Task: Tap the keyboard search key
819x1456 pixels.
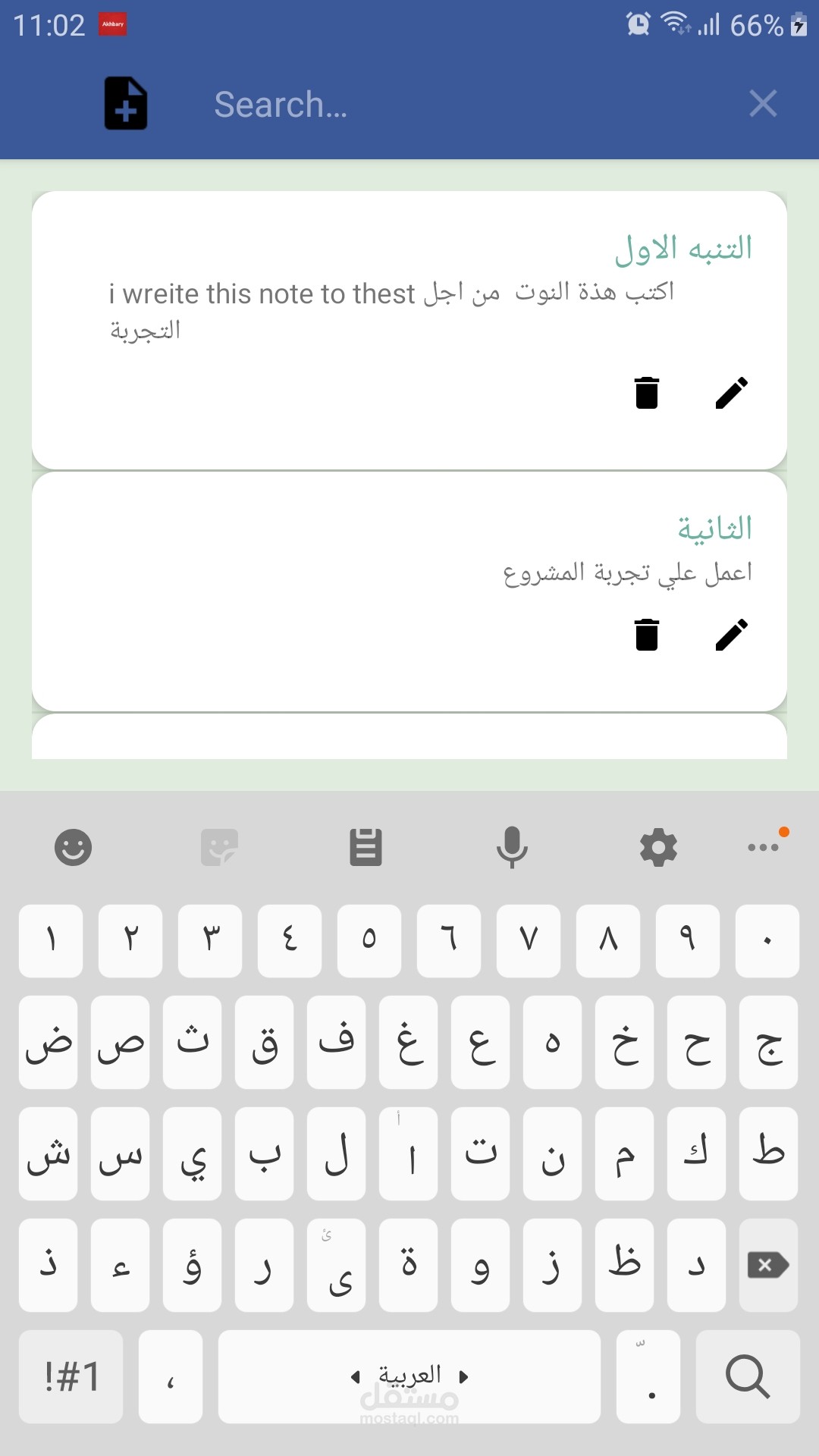Action: click(x=748, y=1376)
